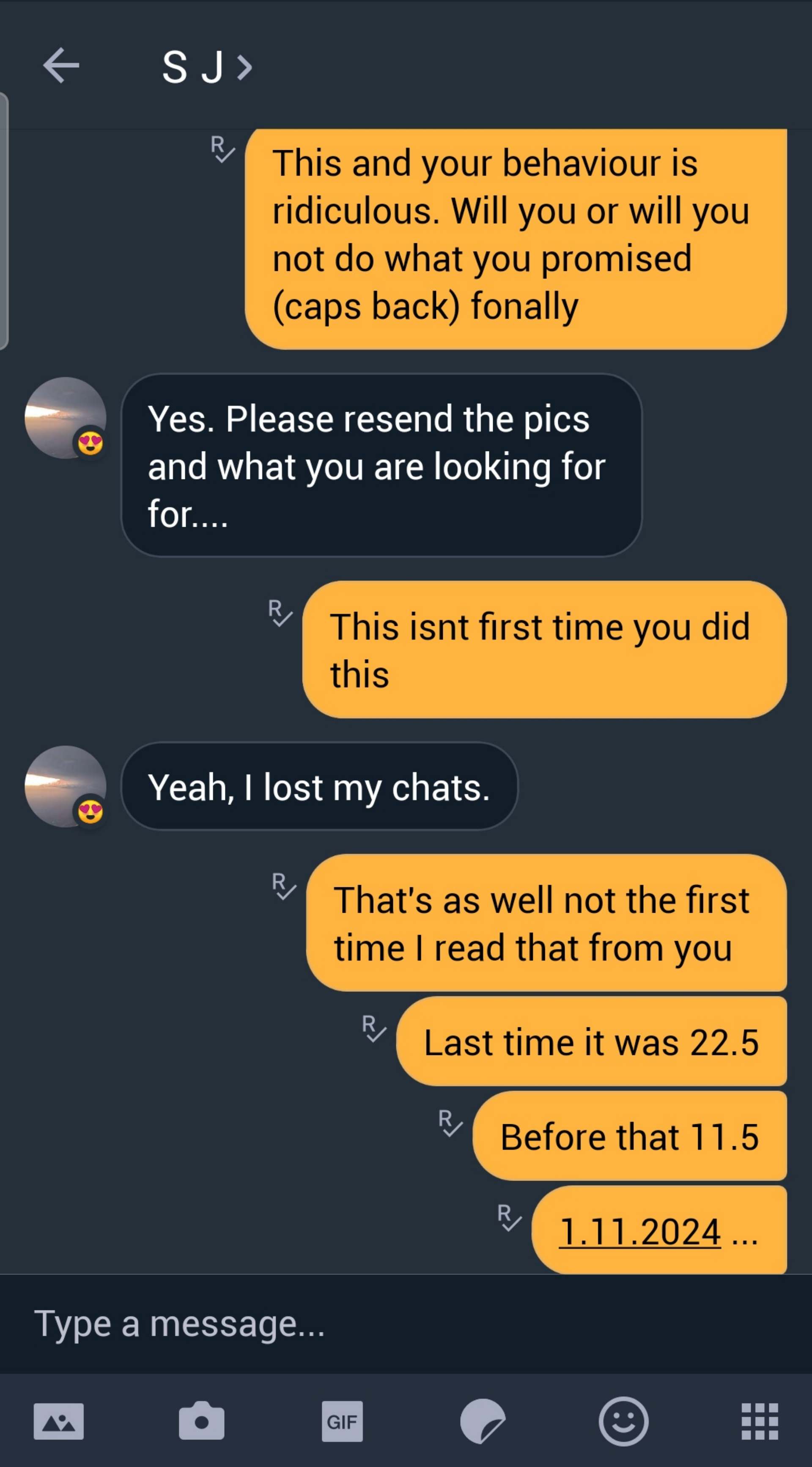Open the emoji smiley picker
Viewport: 812px width, 1467px height.
pos(624,1421)
